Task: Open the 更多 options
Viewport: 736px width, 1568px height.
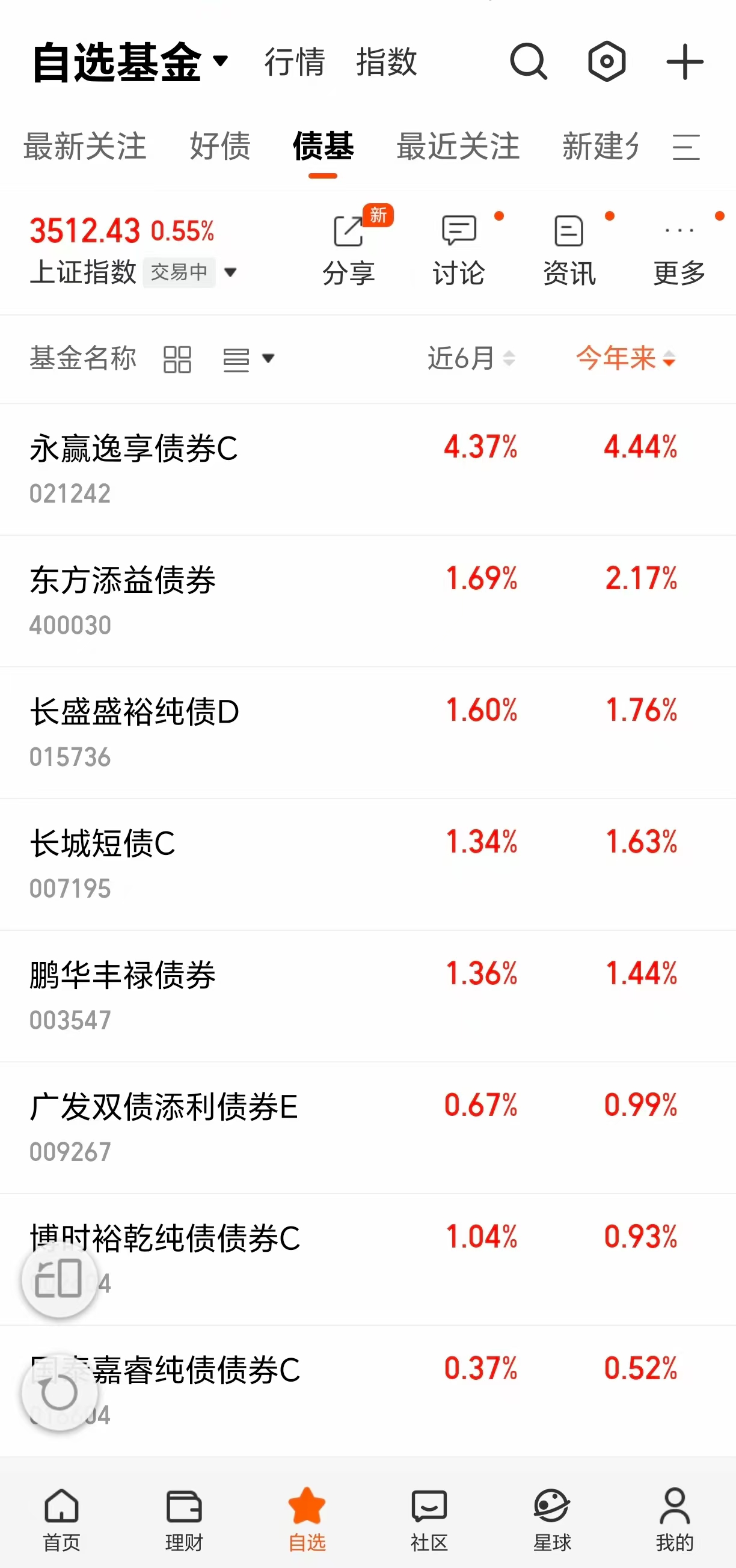Action: 679,251
